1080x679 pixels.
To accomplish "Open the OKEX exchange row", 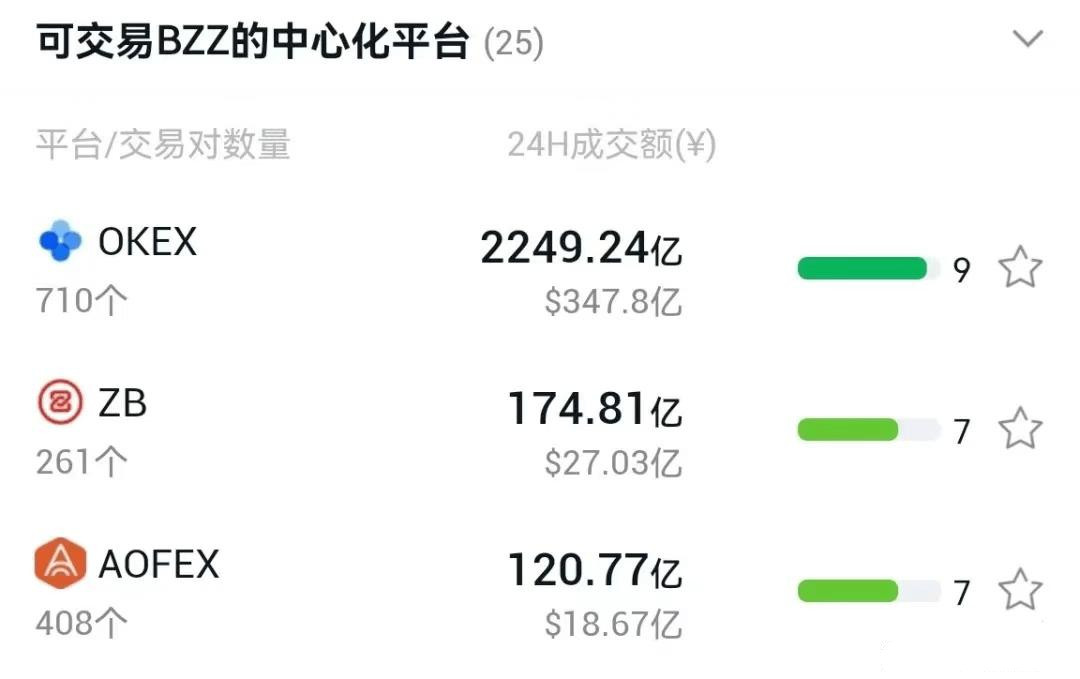I will (147, 242).
